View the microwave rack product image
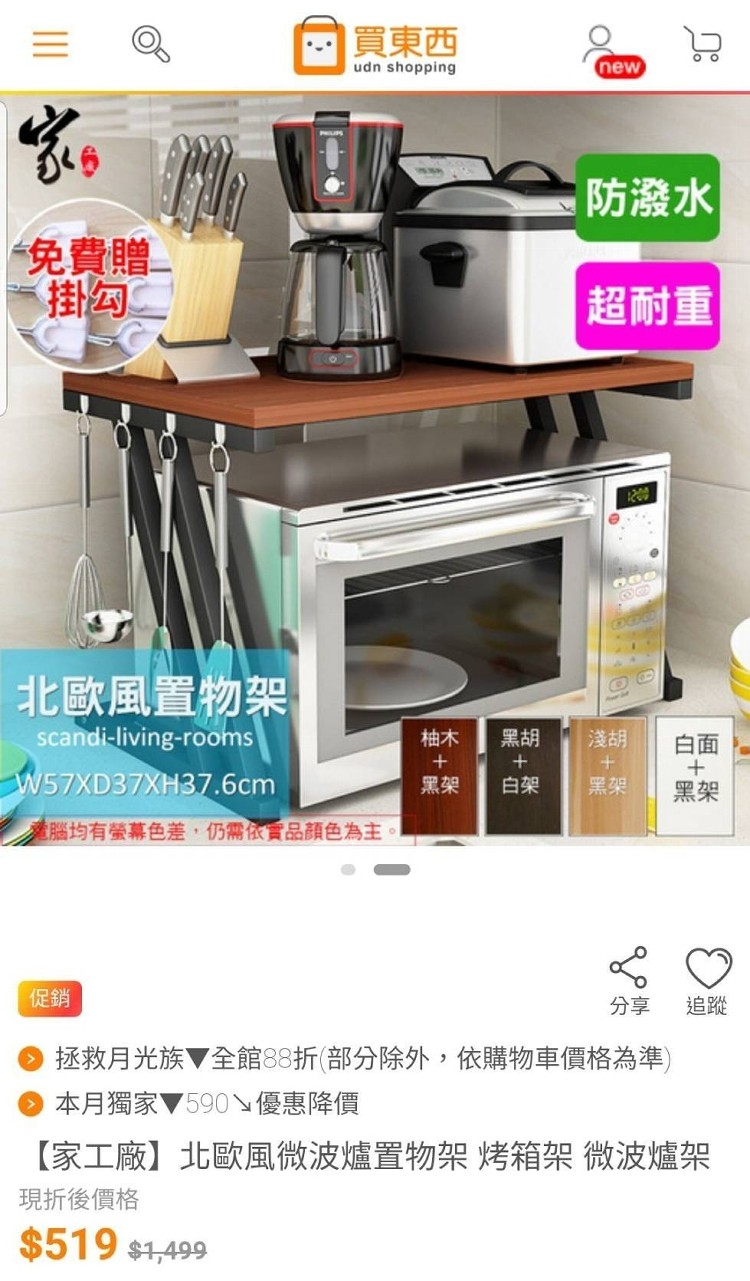This screenshot has height=1281, width=750. coord(375,470)
